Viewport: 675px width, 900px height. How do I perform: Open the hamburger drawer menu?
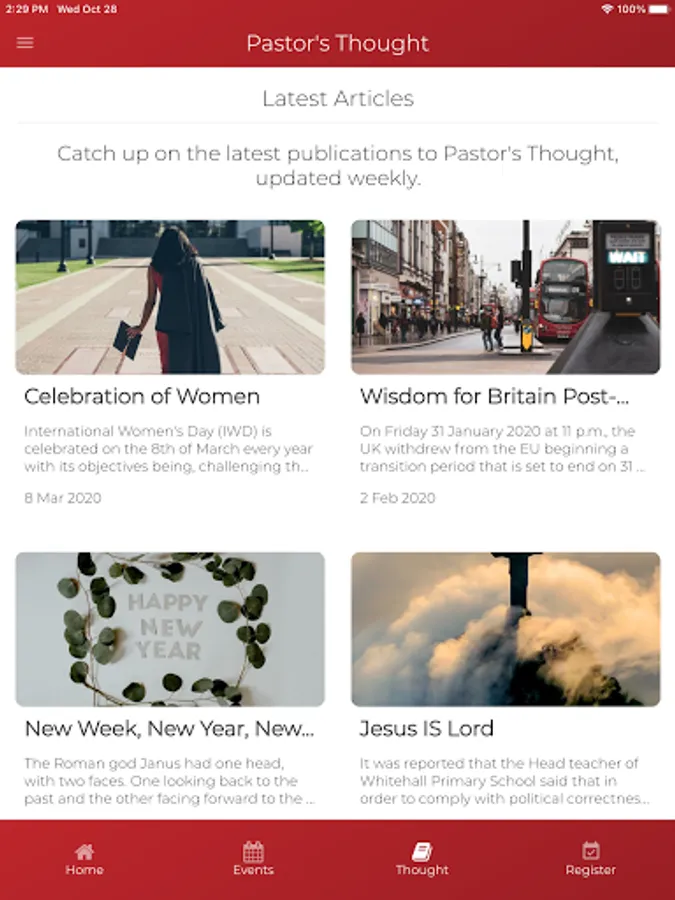click(x=25, y=43)
